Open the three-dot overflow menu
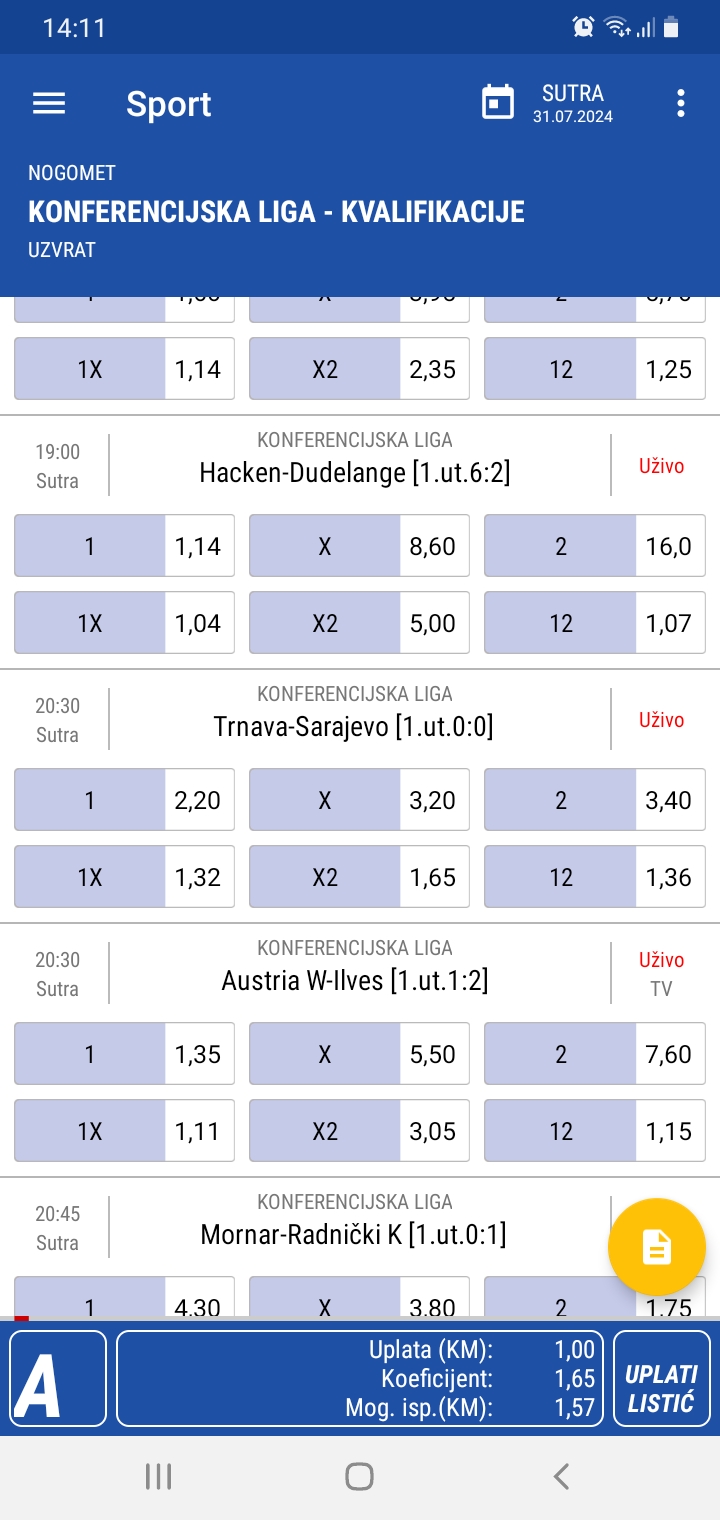The height and width of the screenshot is (1520, 720). pyautogui.click(x=680, y=103)
